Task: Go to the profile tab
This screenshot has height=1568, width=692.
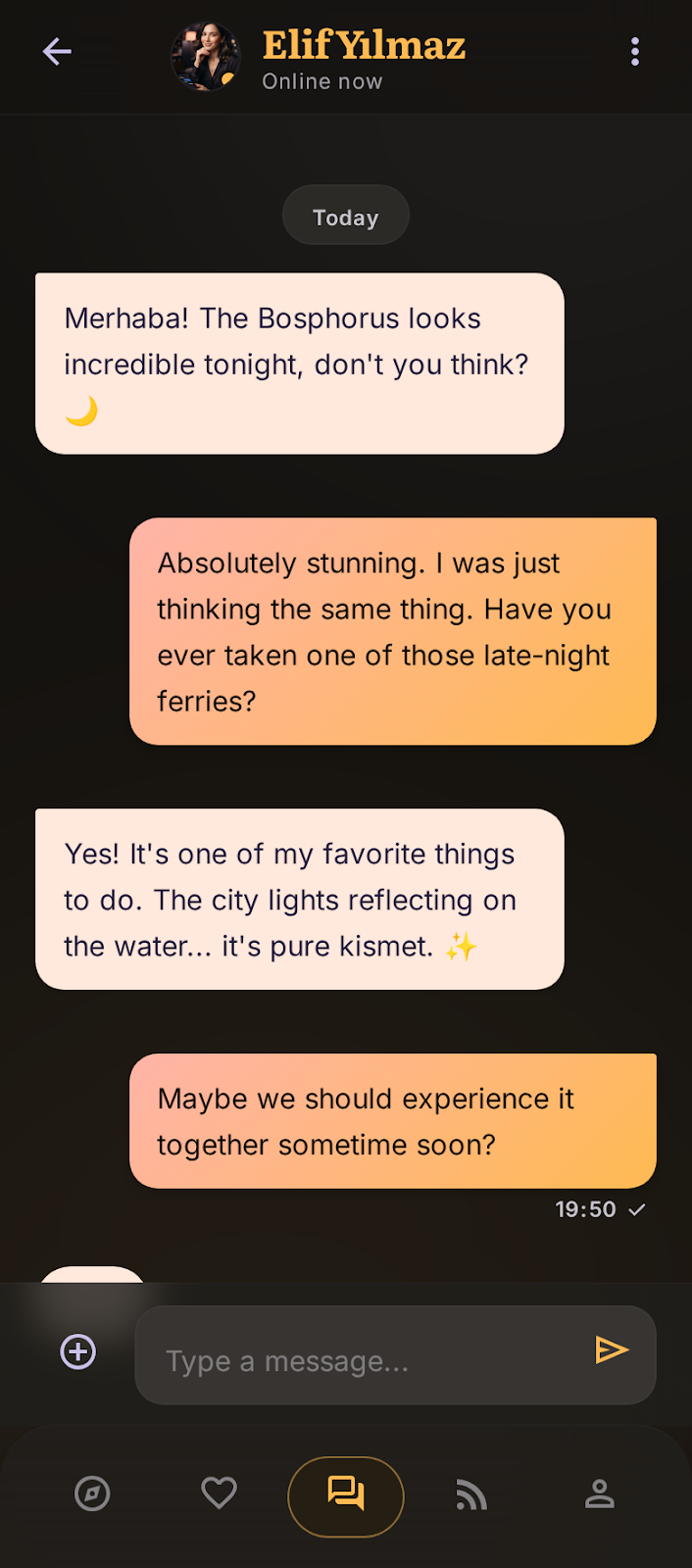Action: [599, 1494]
